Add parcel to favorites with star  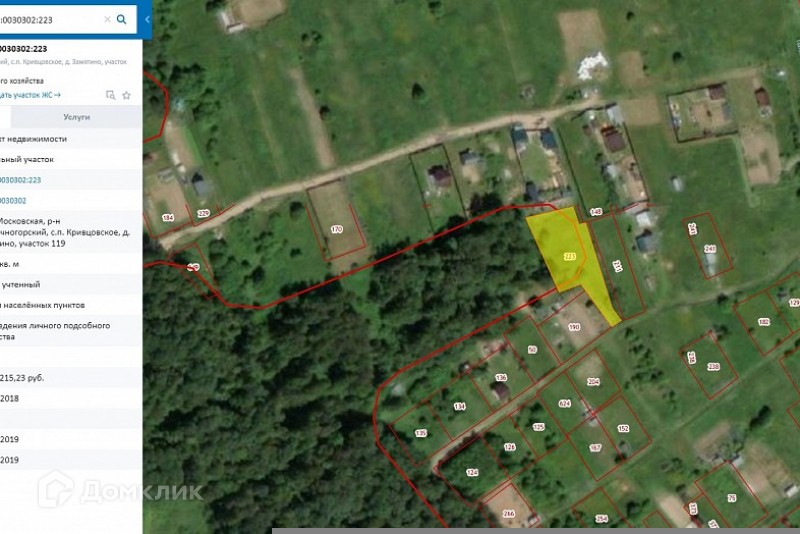click(127, 95)
